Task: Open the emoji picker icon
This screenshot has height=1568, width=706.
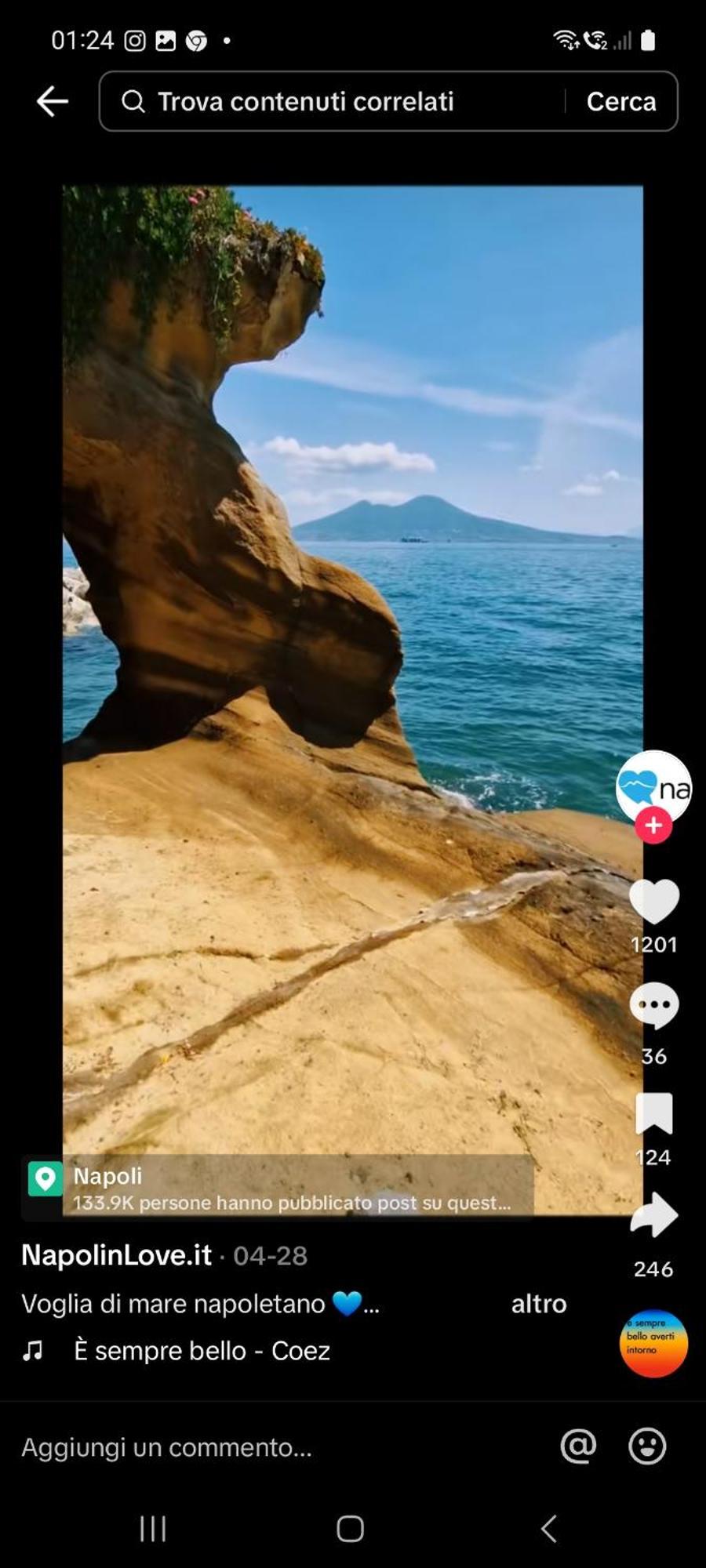Action: click(x=647, y=1446)
